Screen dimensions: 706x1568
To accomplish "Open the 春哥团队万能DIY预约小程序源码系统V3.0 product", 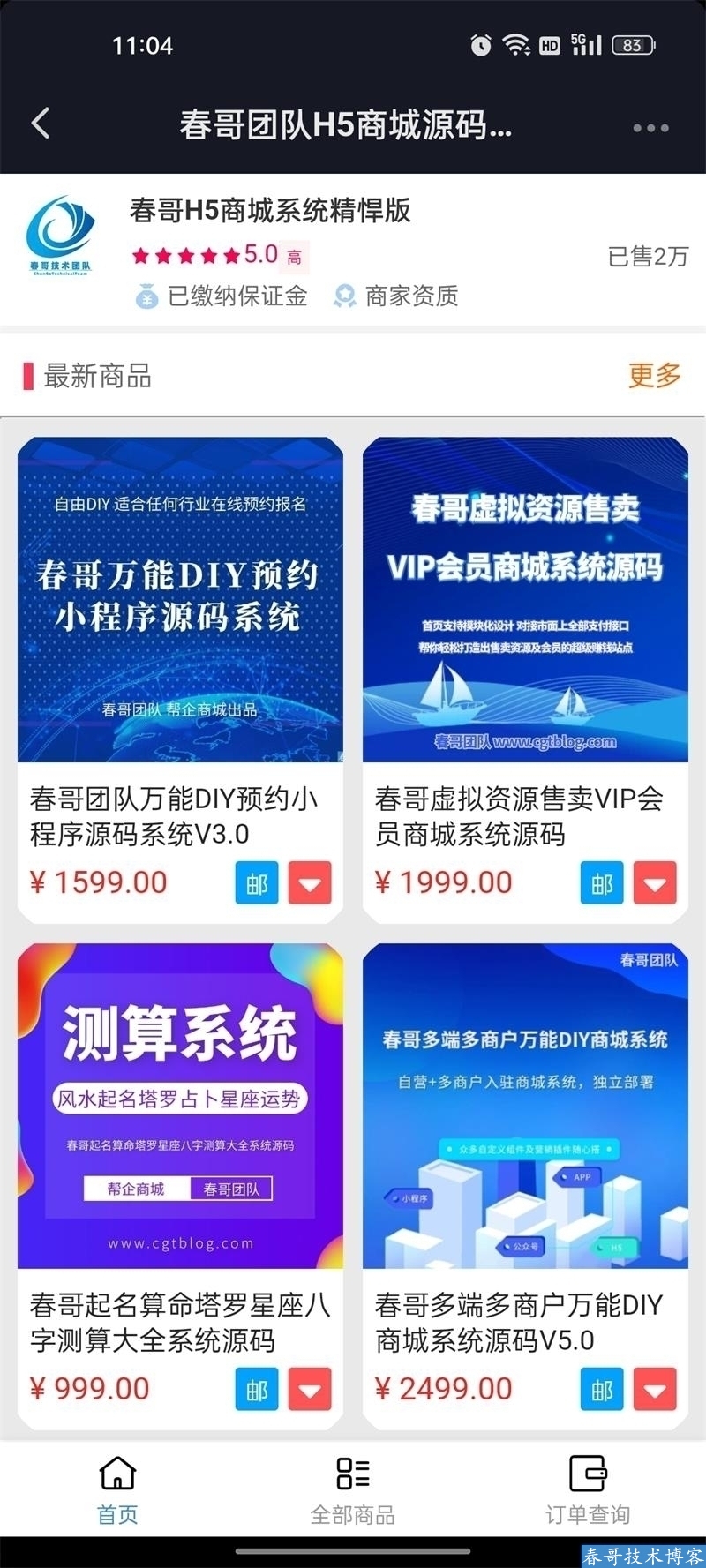I will (x=180, y=600).
